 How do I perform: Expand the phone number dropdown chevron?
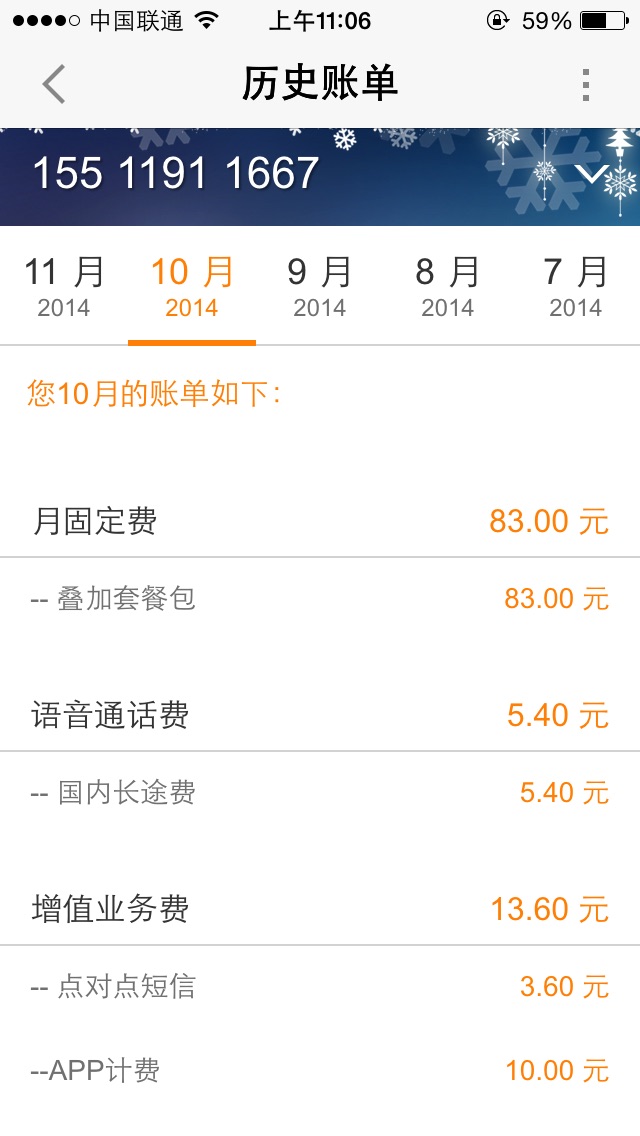click(x=591, y=174)
